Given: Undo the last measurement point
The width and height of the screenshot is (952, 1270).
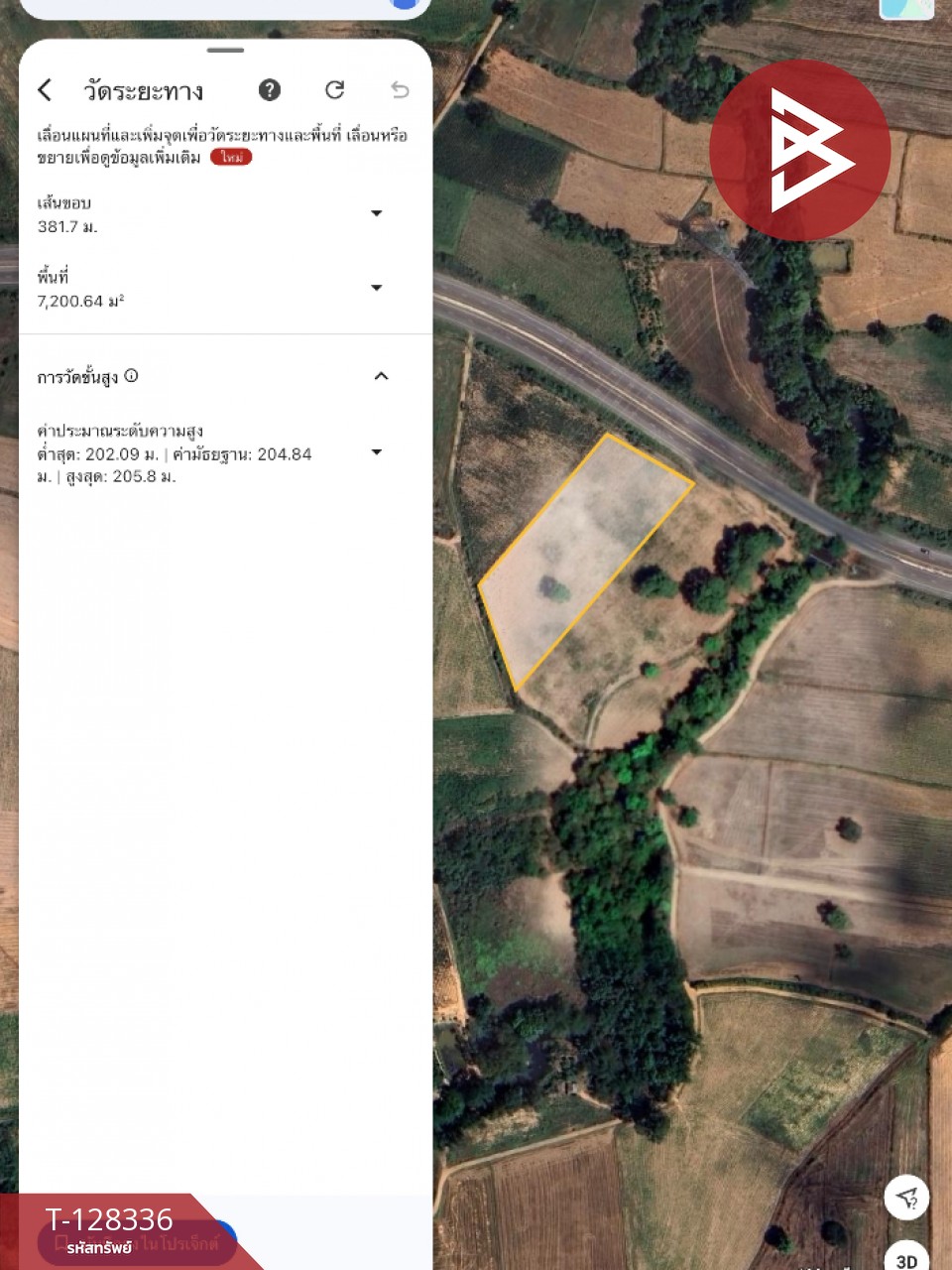Looking at the screenshot, I should point(400,90).
